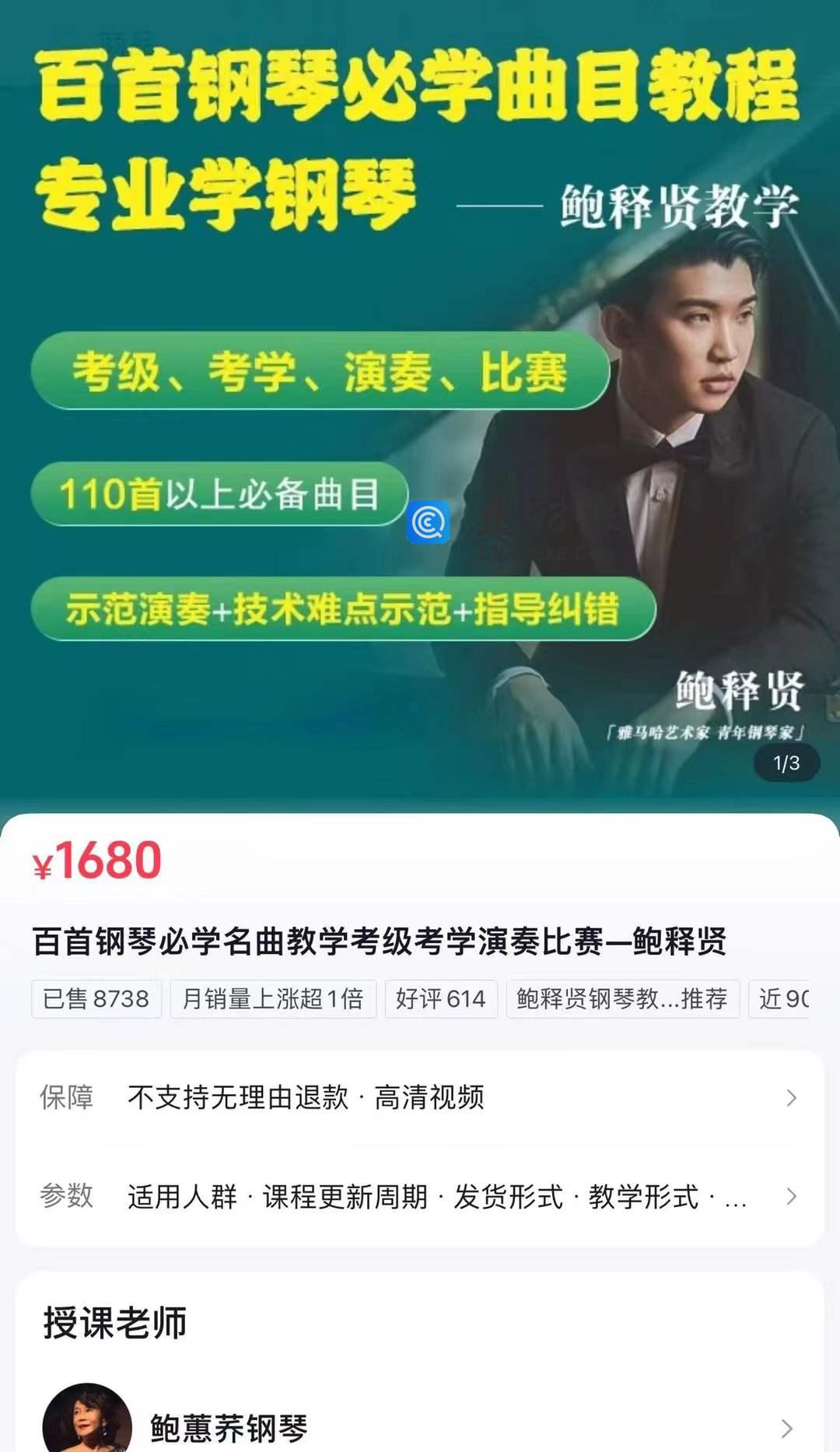Tap the 鲍释贤钢琴教…推荐 tag
This screenshot has width=840, height=1452.
621,998
